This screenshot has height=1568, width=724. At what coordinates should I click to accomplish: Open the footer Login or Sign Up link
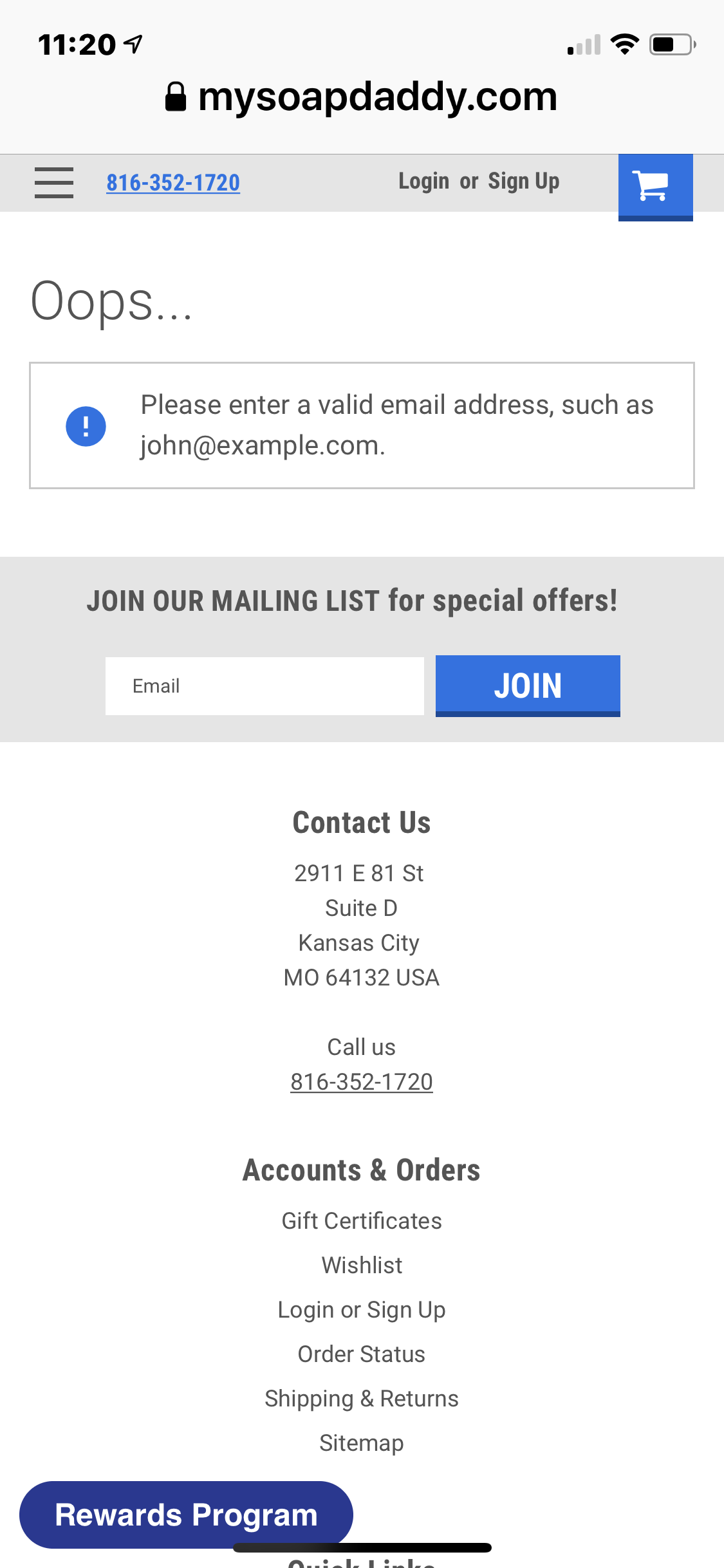pyautogui.click(x=362, y=1310)
